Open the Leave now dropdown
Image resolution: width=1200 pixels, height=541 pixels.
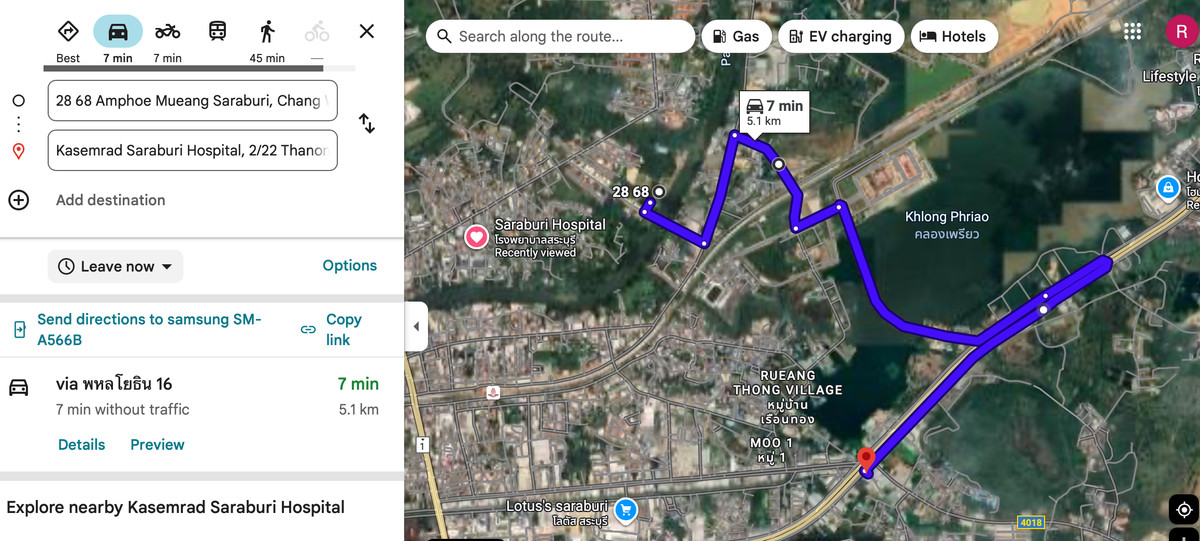[x=116, y=267]
